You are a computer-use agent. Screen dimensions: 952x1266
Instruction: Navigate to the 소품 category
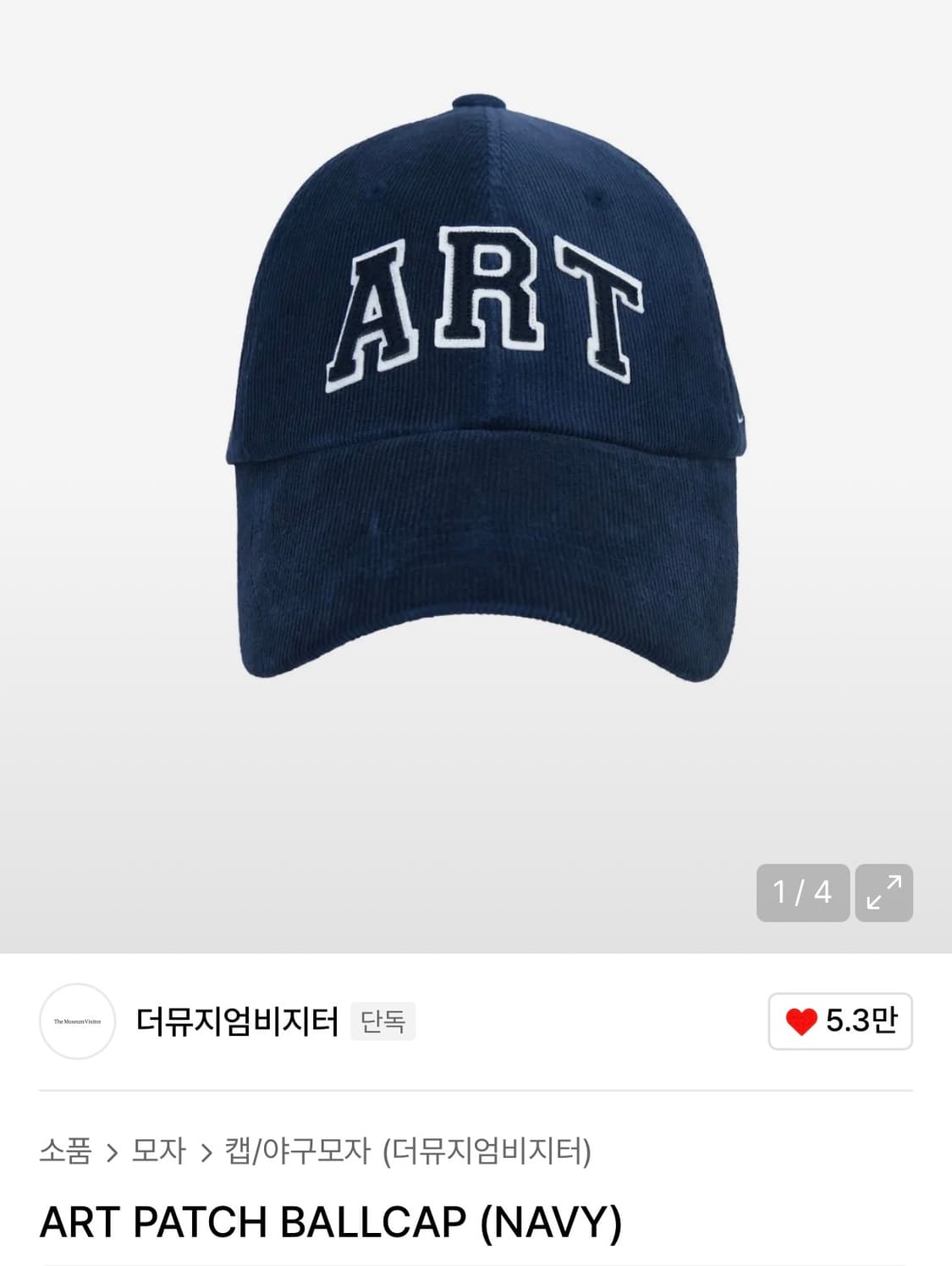66,1152
